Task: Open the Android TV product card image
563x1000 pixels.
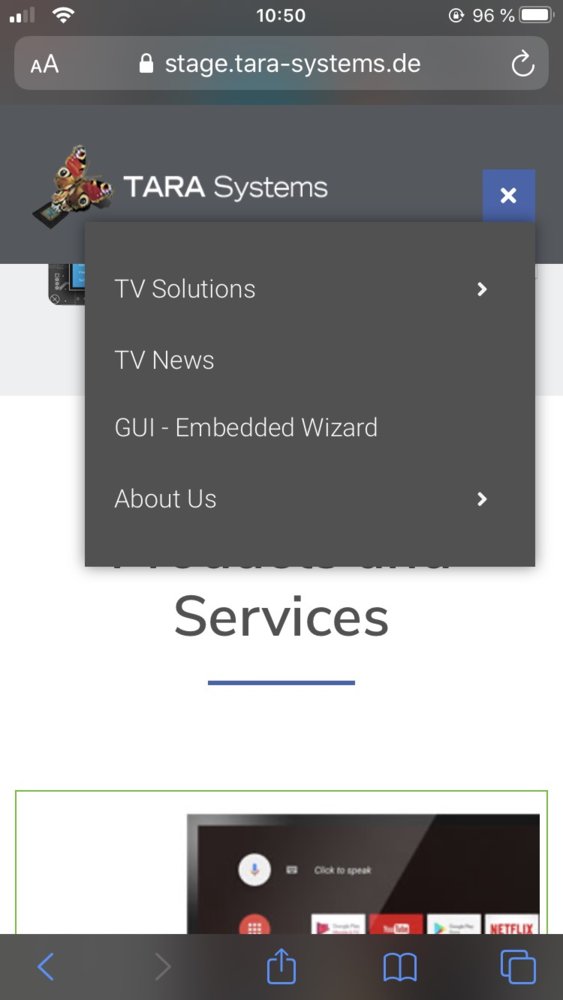Action: [363, 874]
